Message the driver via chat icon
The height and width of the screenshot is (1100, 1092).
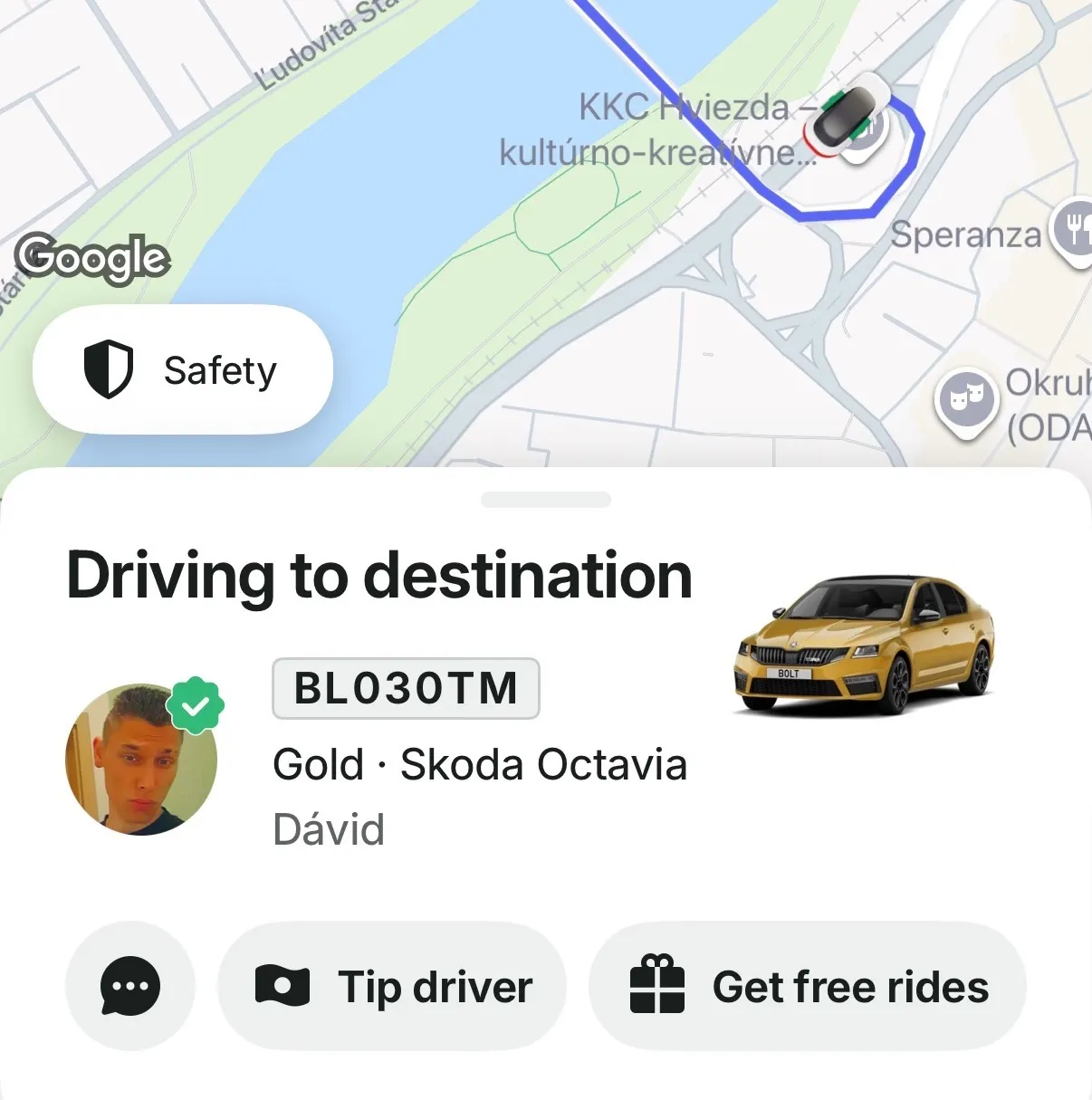(x=130, y=986)
